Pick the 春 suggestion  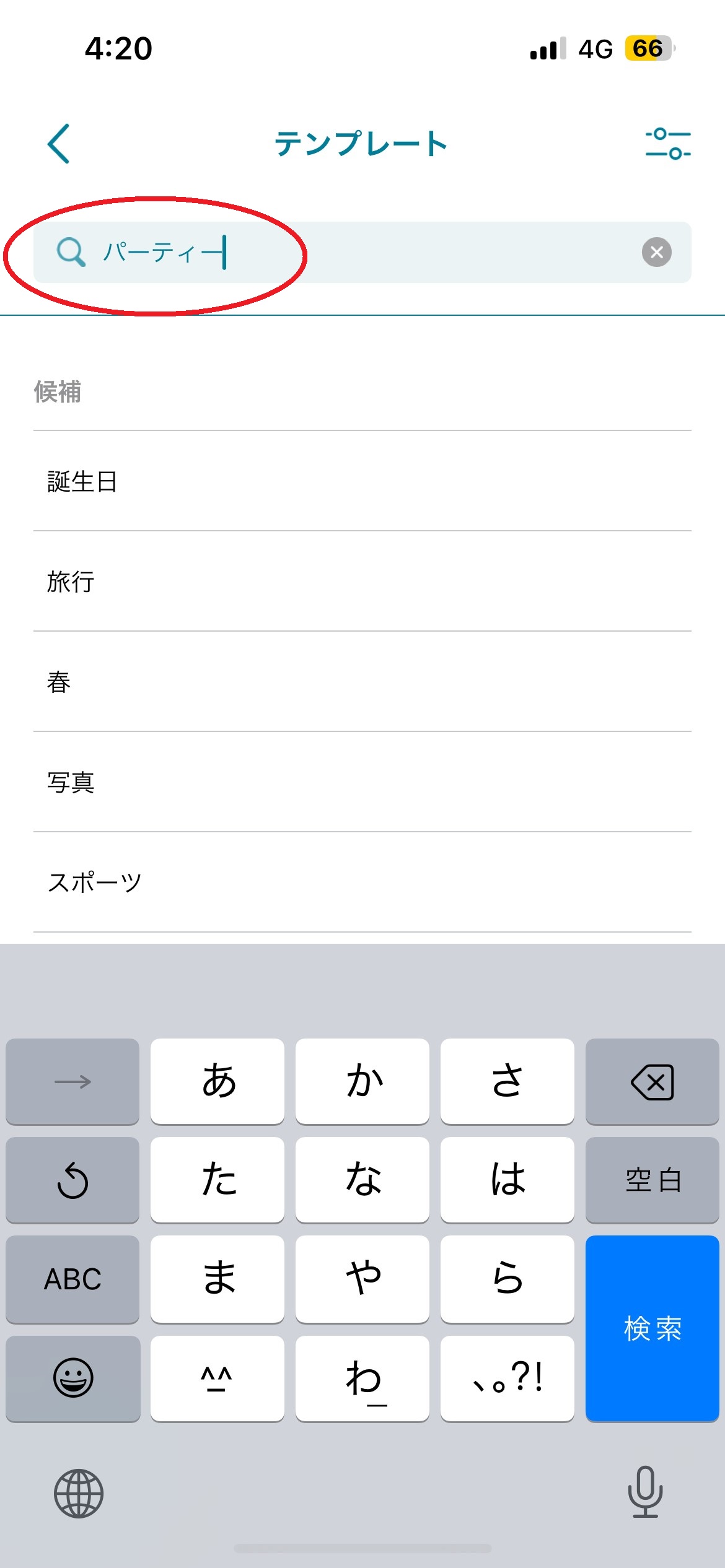click(x=362, y=682)
